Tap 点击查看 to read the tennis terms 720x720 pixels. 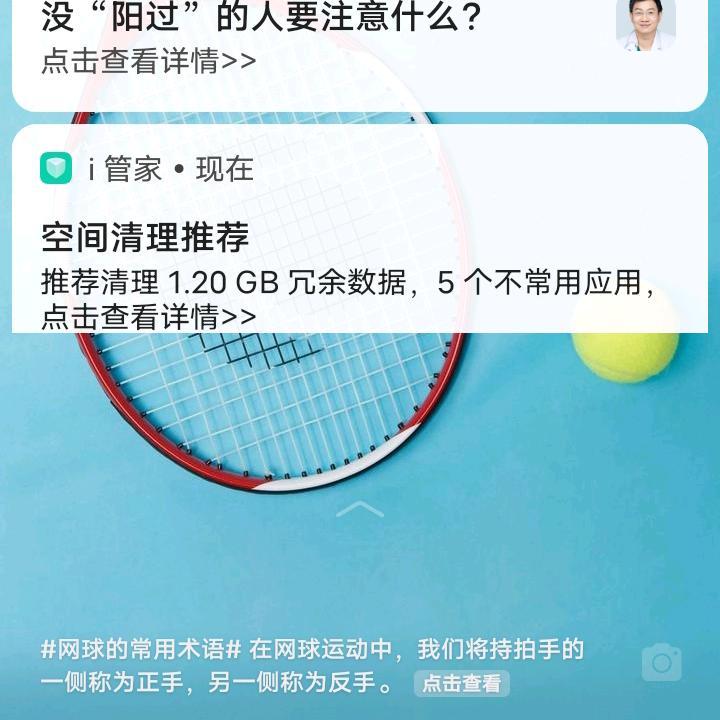point(461,684)
